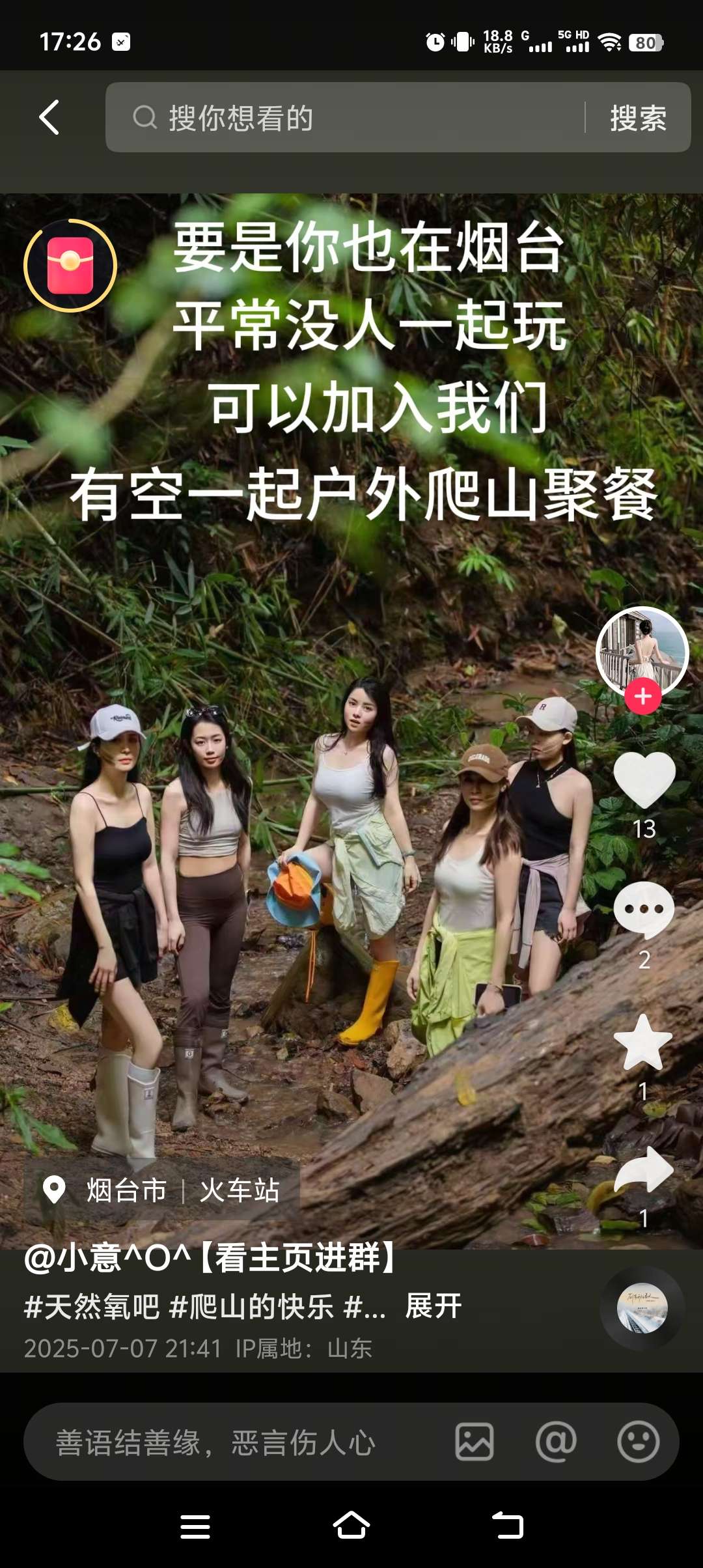Open the comments bubble

coord(644,909)
